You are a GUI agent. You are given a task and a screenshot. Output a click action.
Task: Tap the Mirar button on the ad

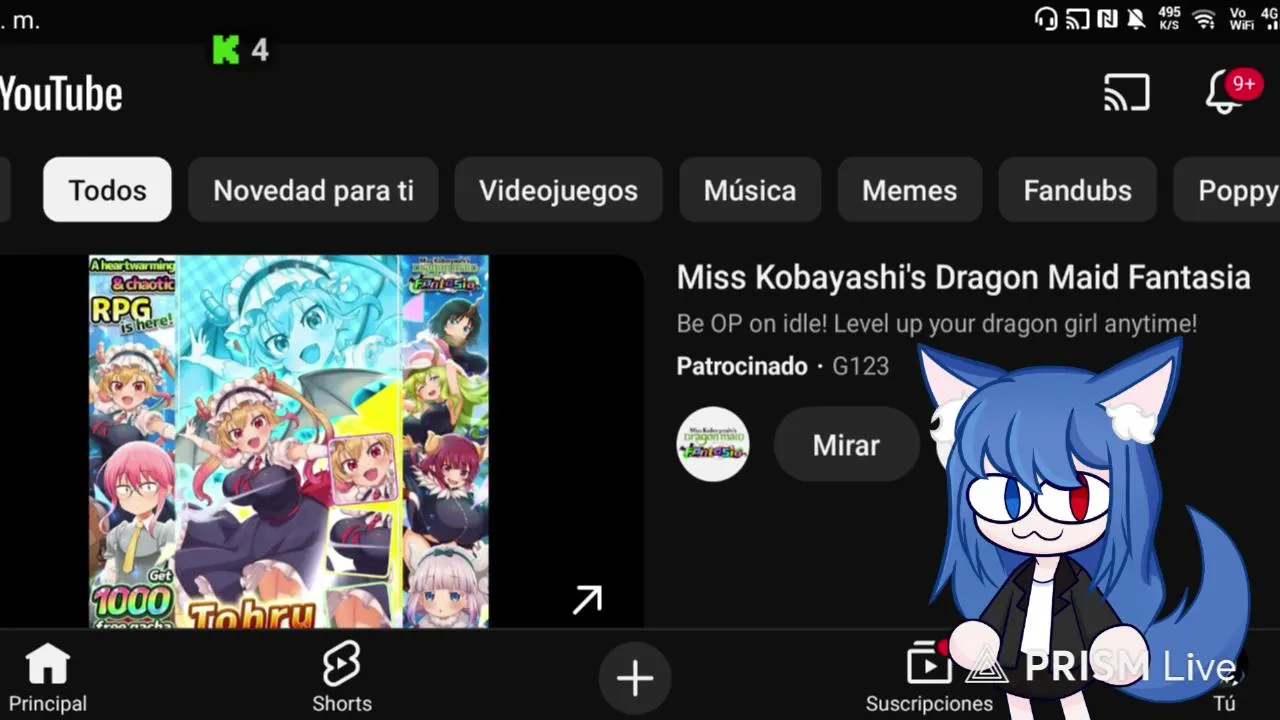tap(846, 445)
